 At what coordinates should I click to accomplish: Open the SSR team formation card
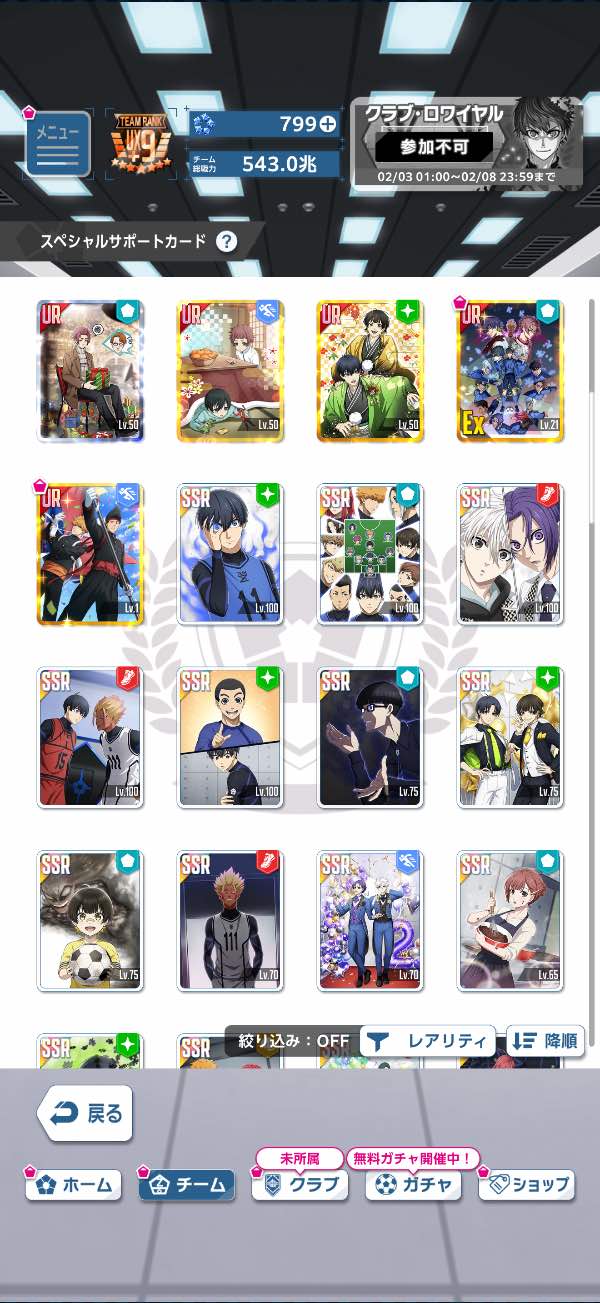(370, 554)
